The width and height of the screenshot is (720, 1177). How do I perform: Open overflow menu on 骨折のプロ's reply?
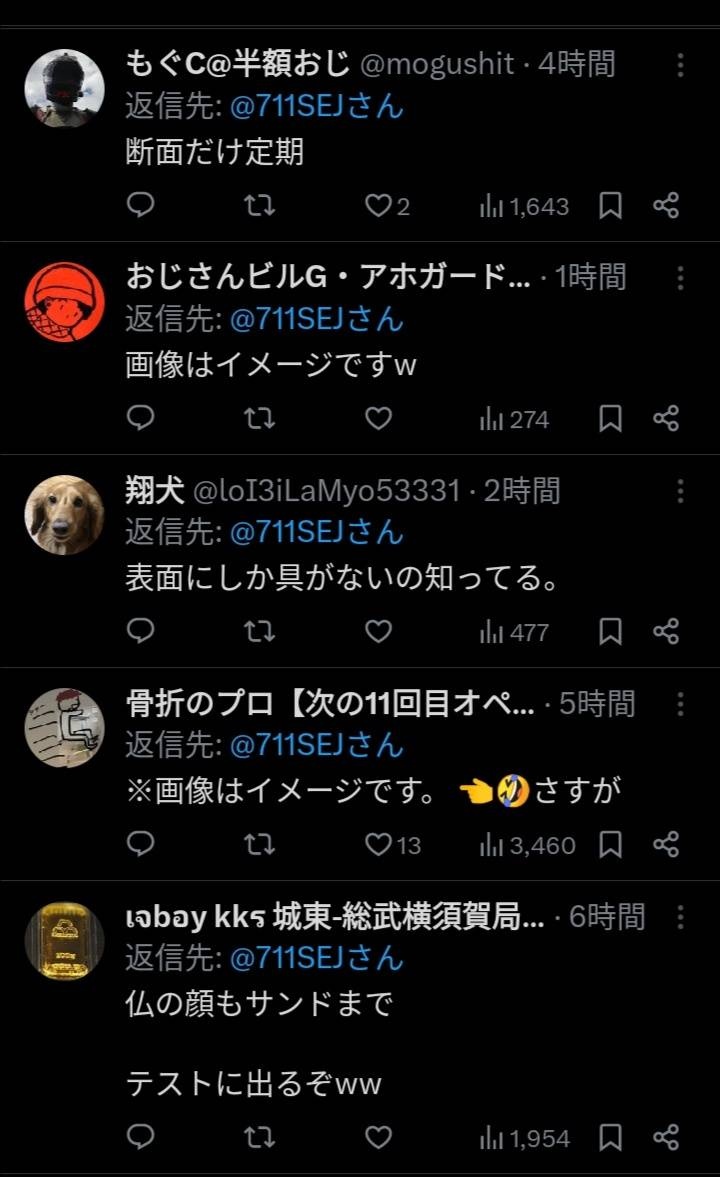(680, 704)
